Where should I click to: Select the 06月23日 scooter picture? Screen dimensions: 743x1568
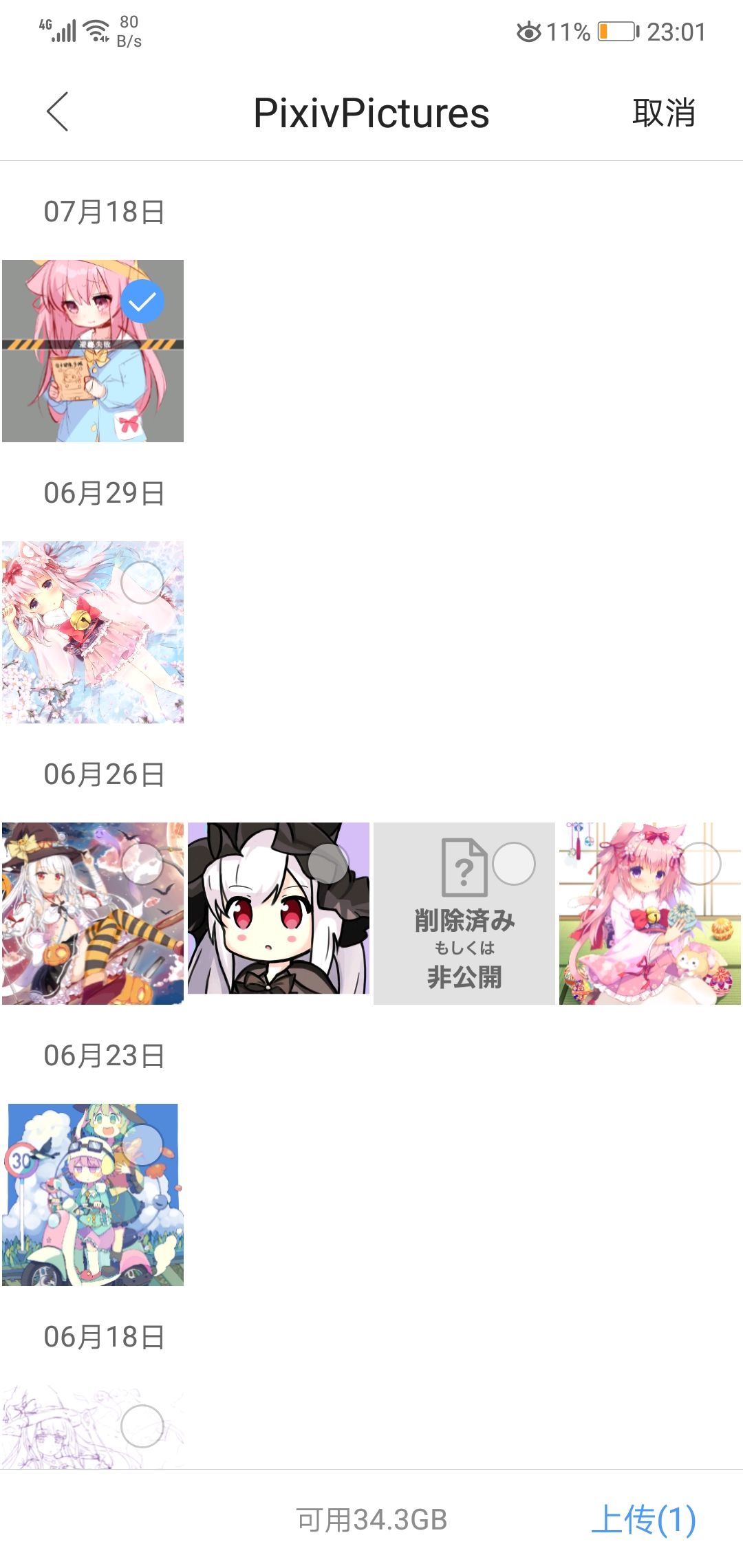pos(142,1145)
